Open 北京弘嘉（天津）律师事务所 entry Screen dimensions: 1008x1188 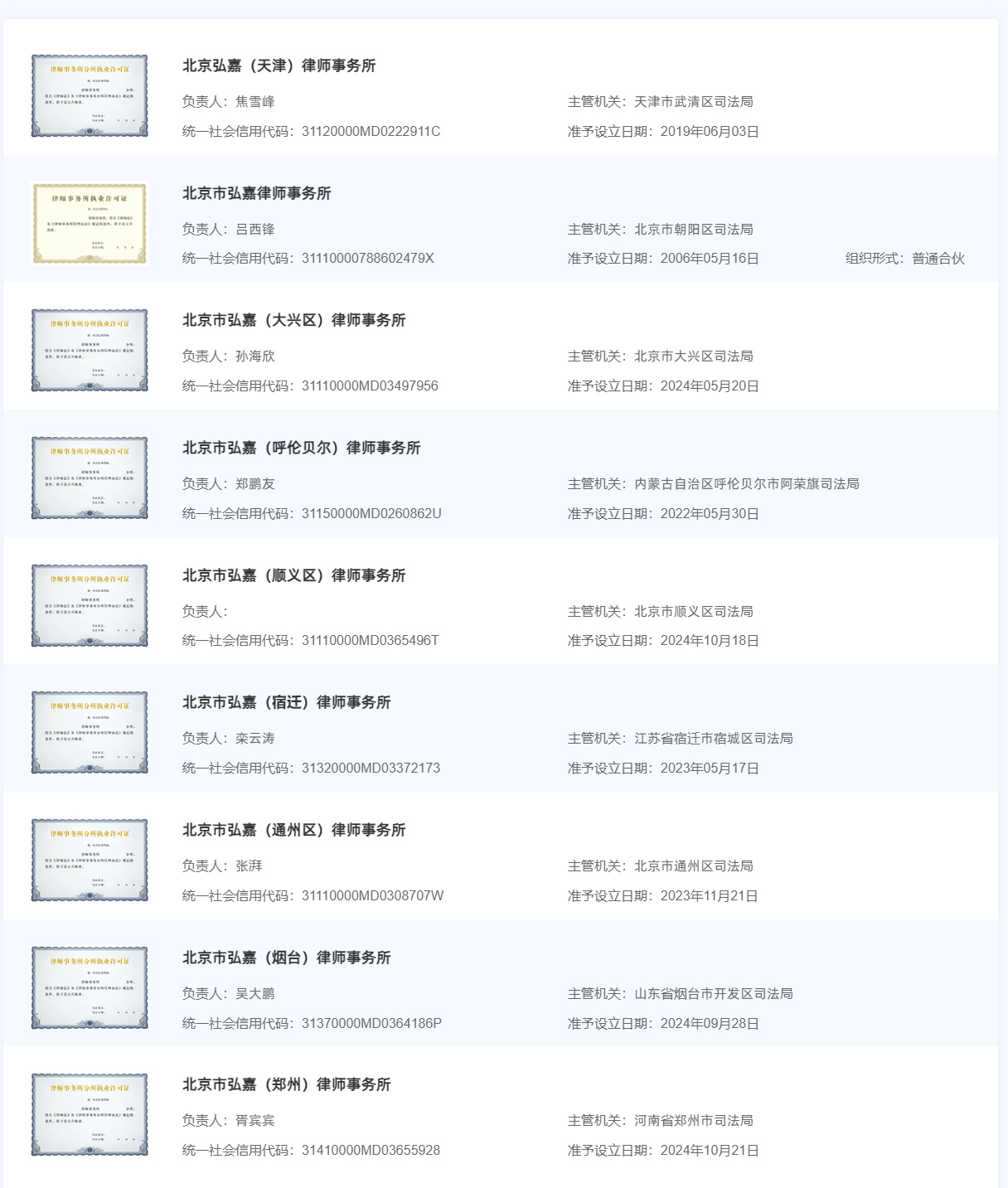click(279, 65)
